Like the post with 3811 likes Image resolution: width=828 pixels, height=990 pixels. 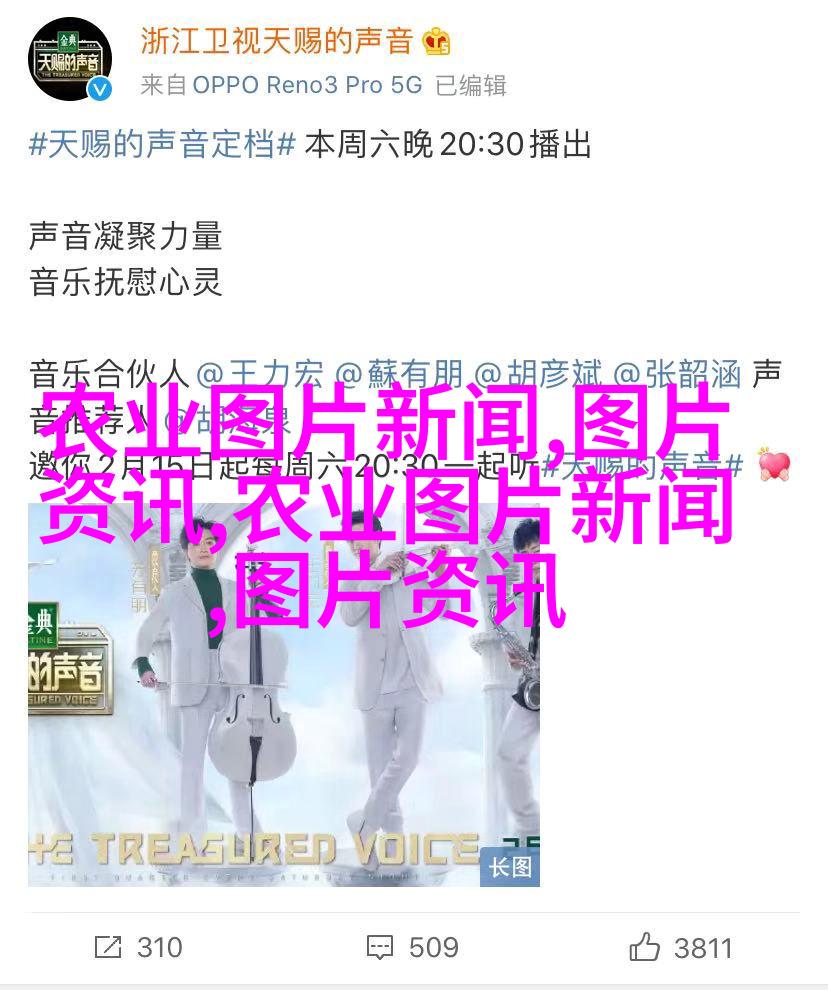tap(682, 946)
